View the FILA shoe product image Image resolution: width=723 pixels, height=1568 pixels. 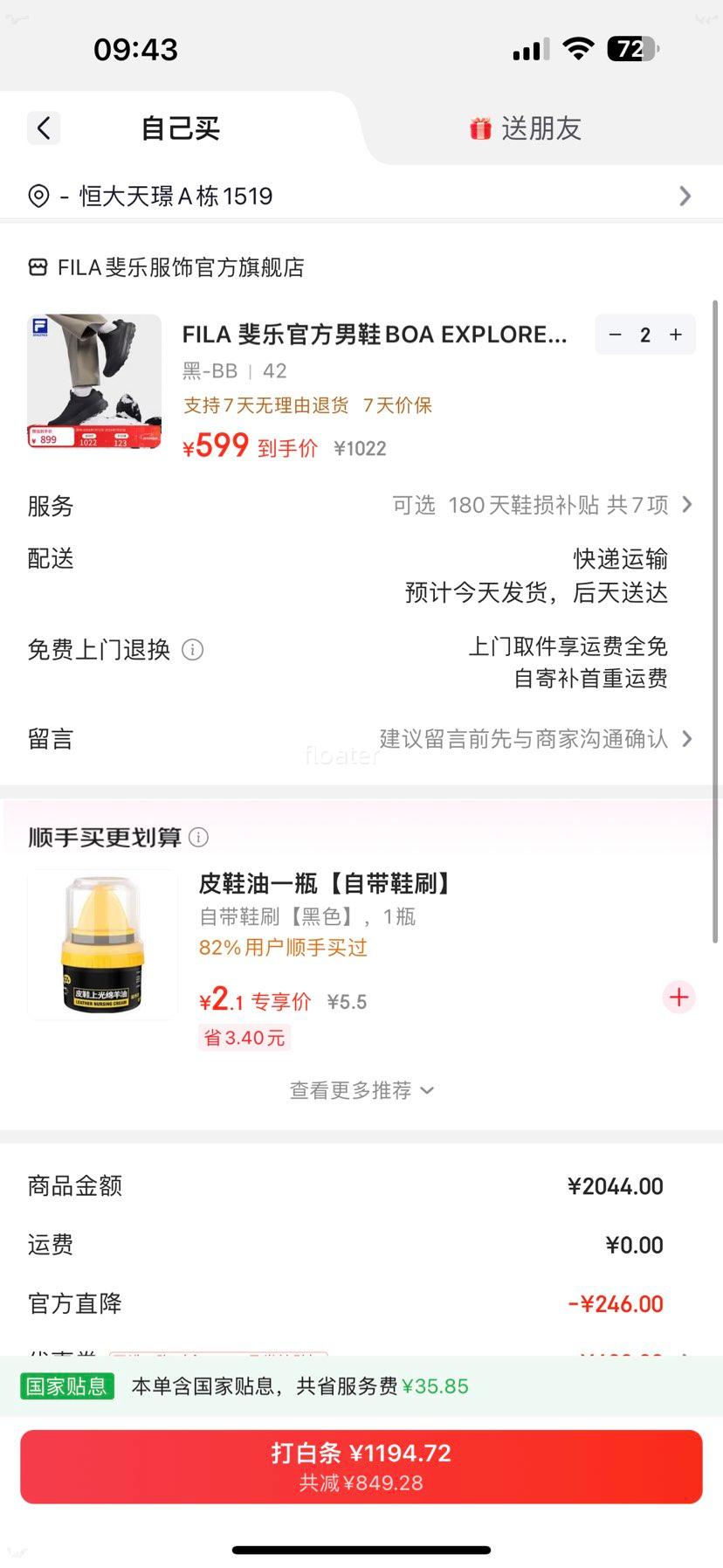(x=94, y=382)
